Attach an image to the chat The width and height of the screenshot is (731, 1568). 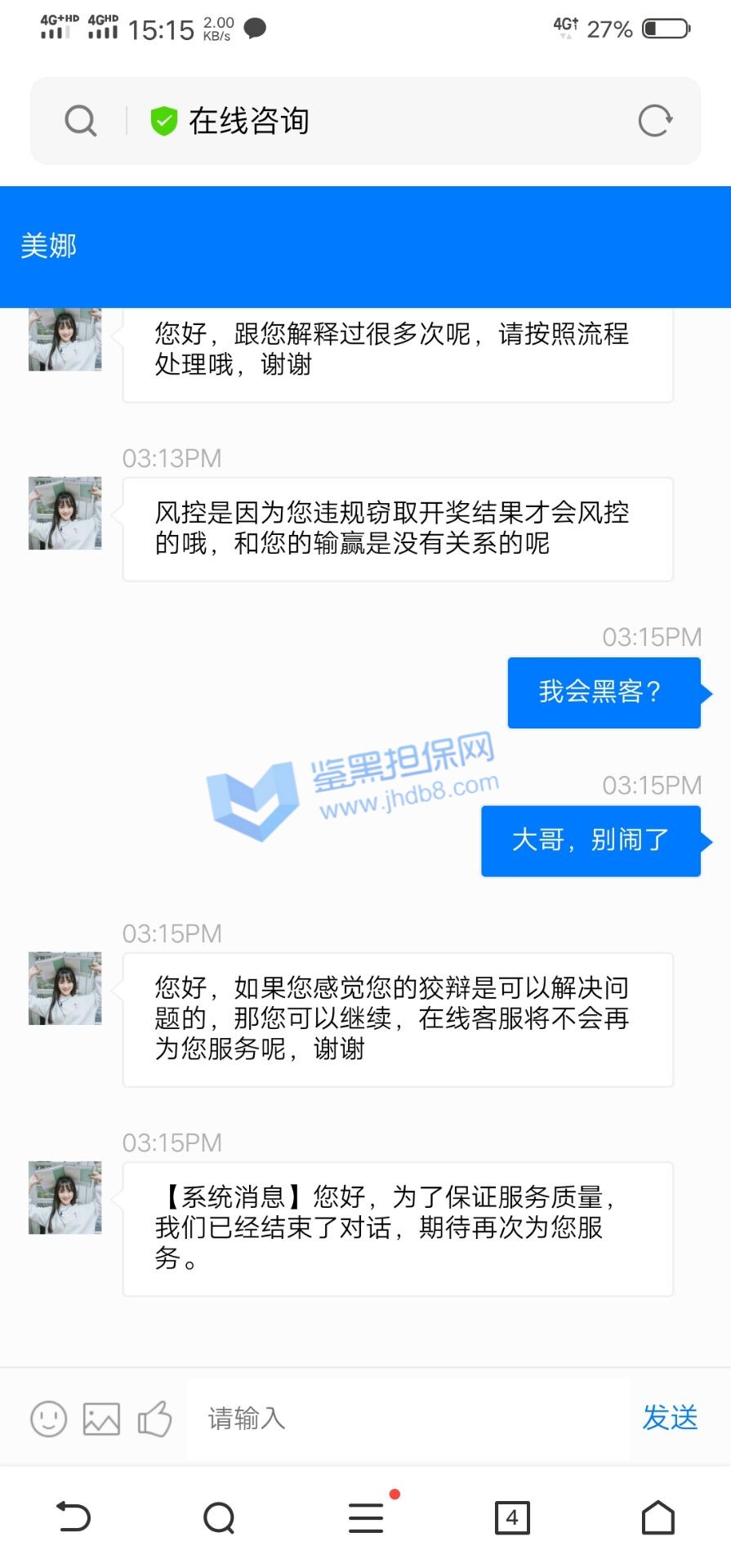tap(101, 1419)
